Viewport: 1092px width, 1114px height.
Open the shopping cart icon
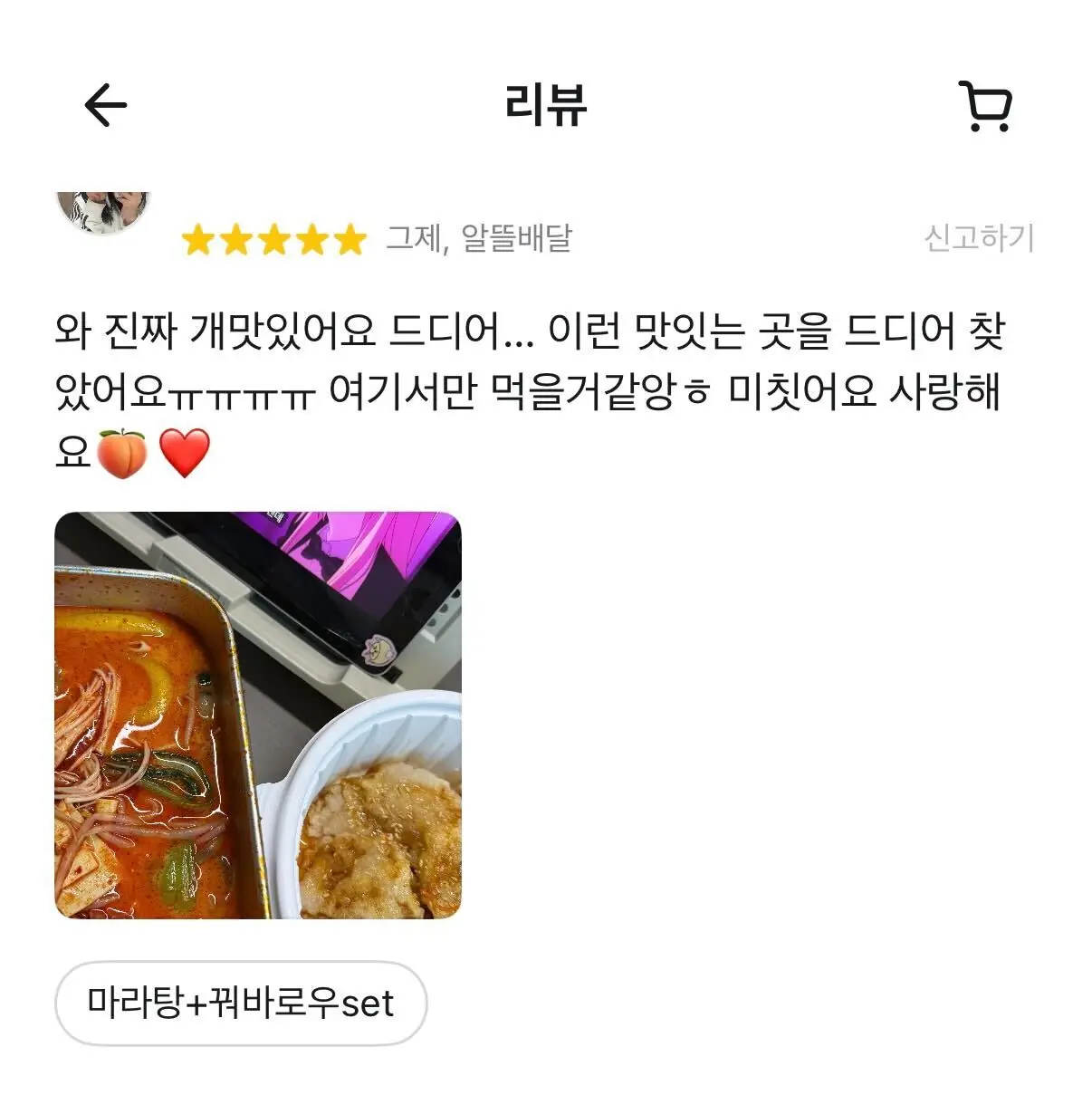point(987,107)
